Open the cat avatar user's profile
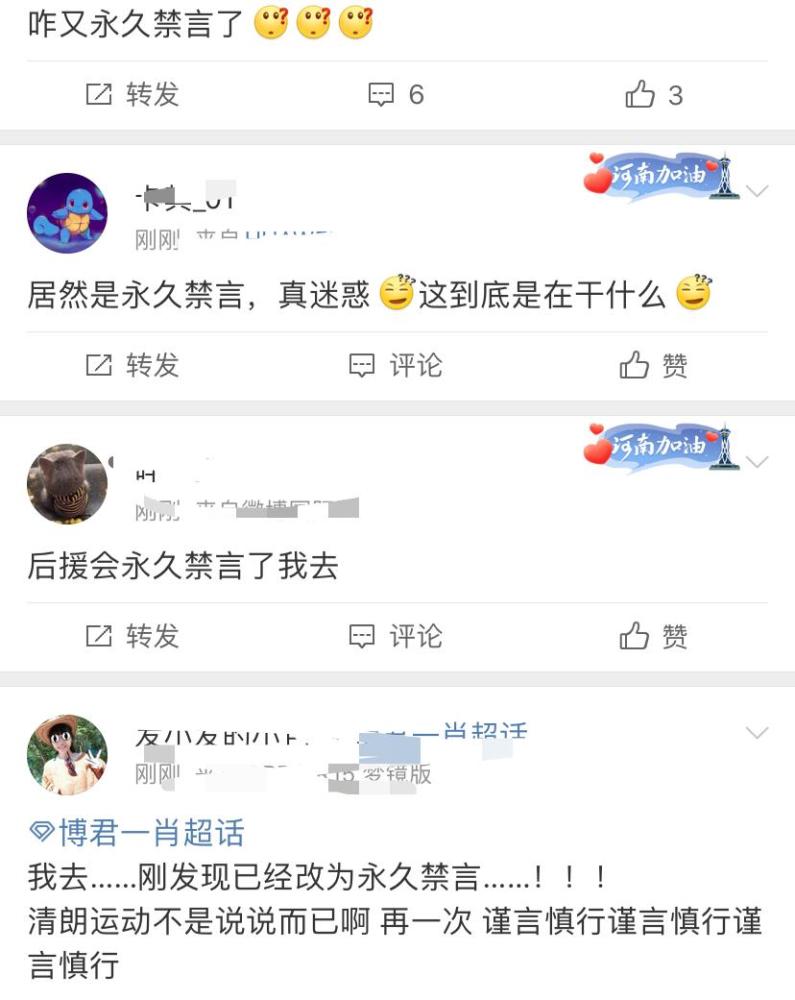795x1000 pixels. [x=67, y=484]
